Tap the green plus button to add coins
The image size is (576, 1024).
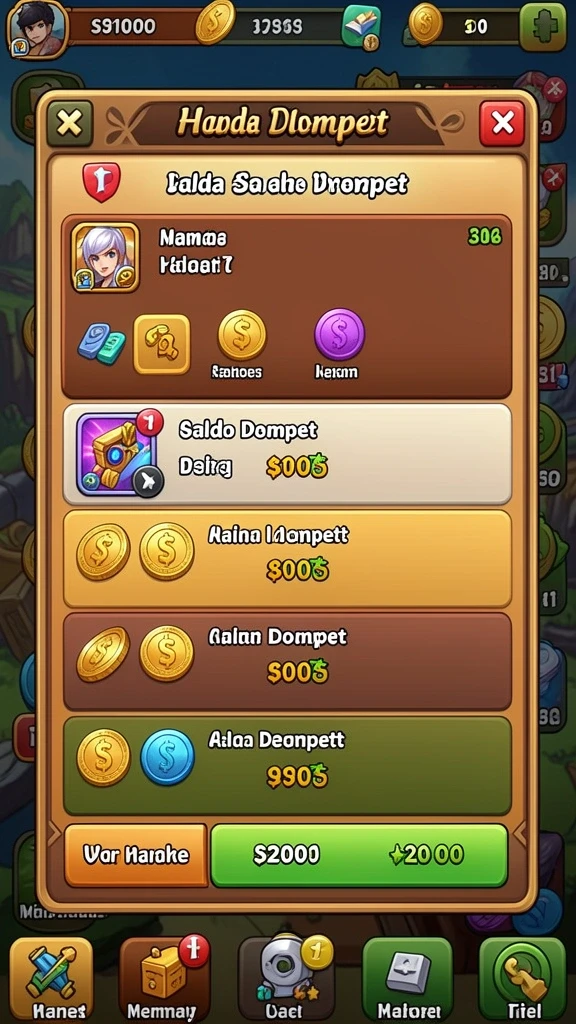click(x=543, y=27)
